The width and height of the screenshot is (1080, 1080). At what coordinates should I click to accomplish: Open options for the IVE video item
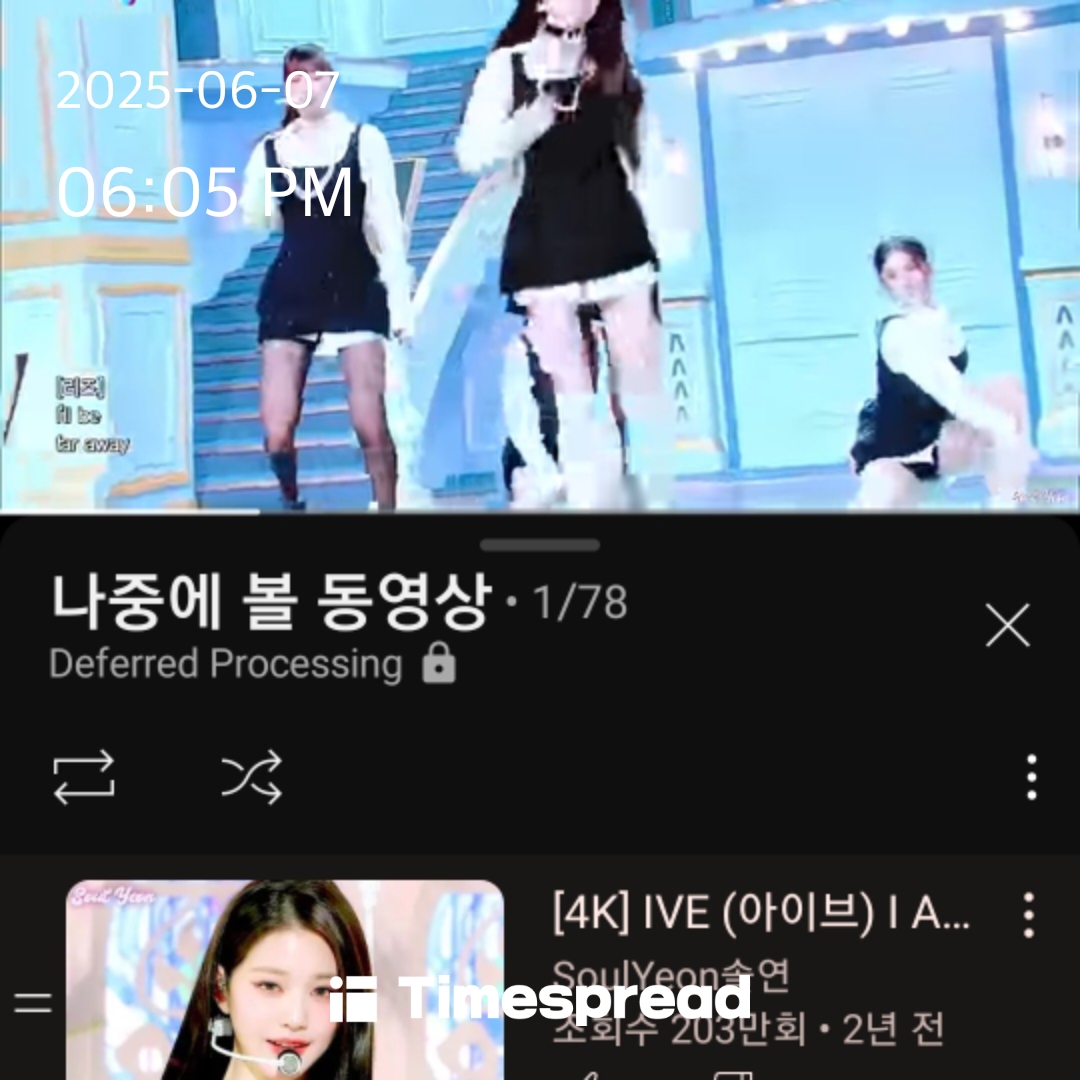1027,915
